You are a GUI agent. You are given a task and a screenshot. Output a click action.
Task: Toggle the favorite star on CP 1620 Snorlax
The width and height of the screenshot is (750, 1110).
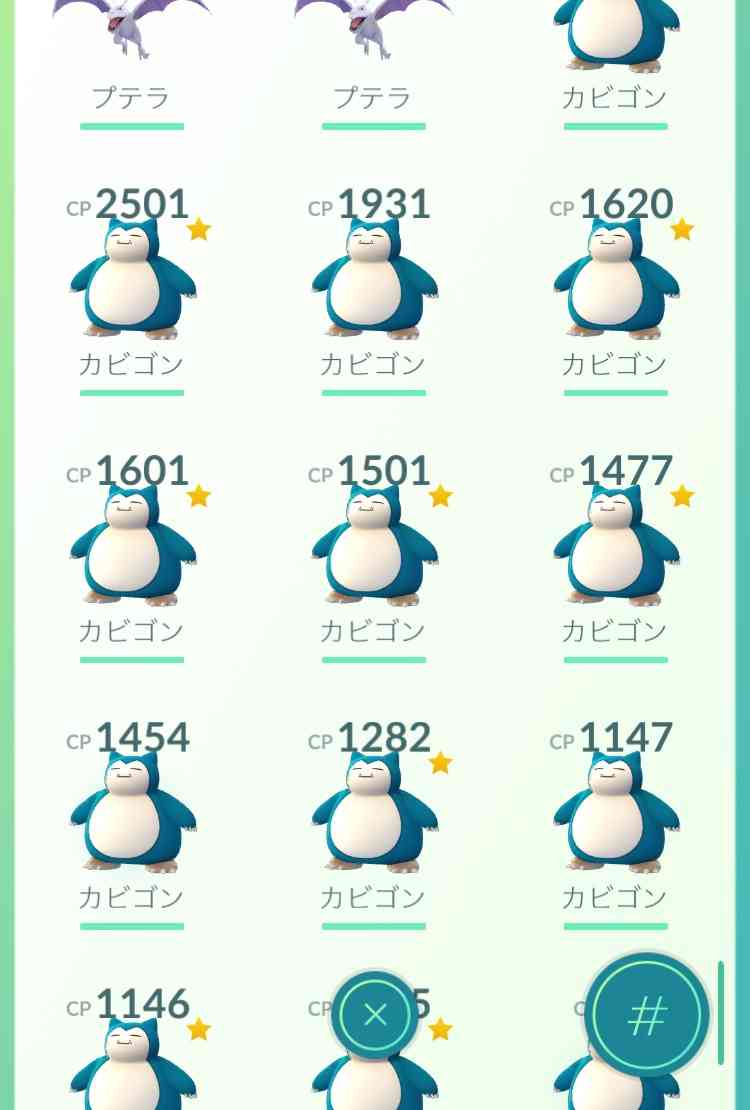(x=681, y=229)
